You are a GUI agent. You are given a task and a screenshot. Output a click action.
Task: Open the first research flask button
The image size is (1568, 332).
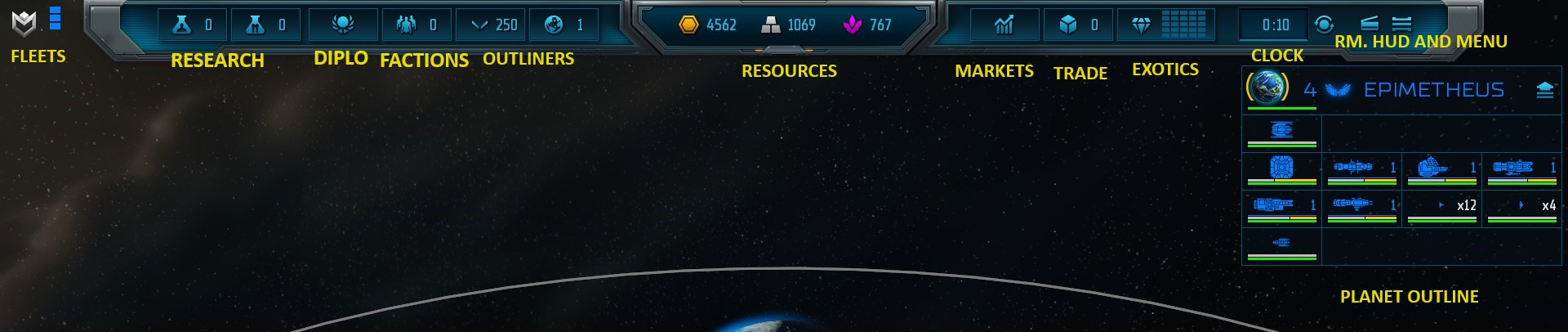tap(193, 25)
